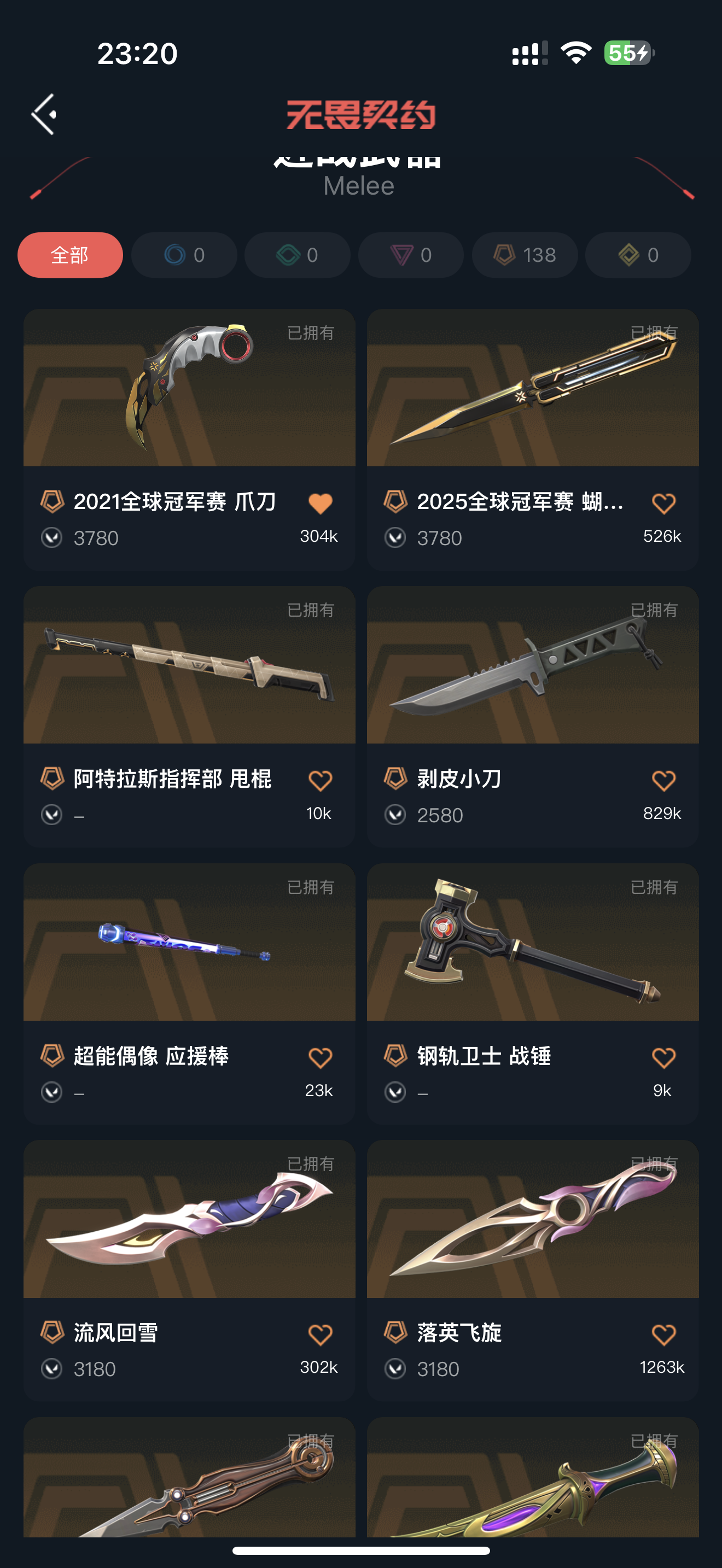
Task: Unlike the 2021全球冠军赛 爪刀 heart
Action: (x=320, y=504)
